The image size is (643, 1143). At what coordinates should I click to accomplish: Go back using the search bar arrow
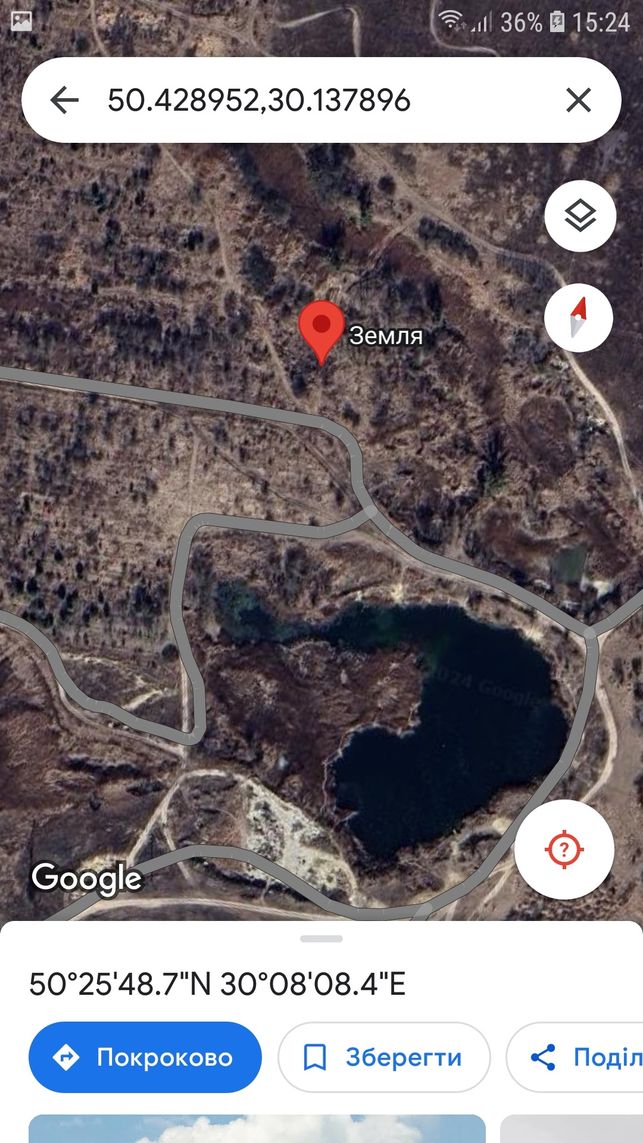[x=64, y=100]
